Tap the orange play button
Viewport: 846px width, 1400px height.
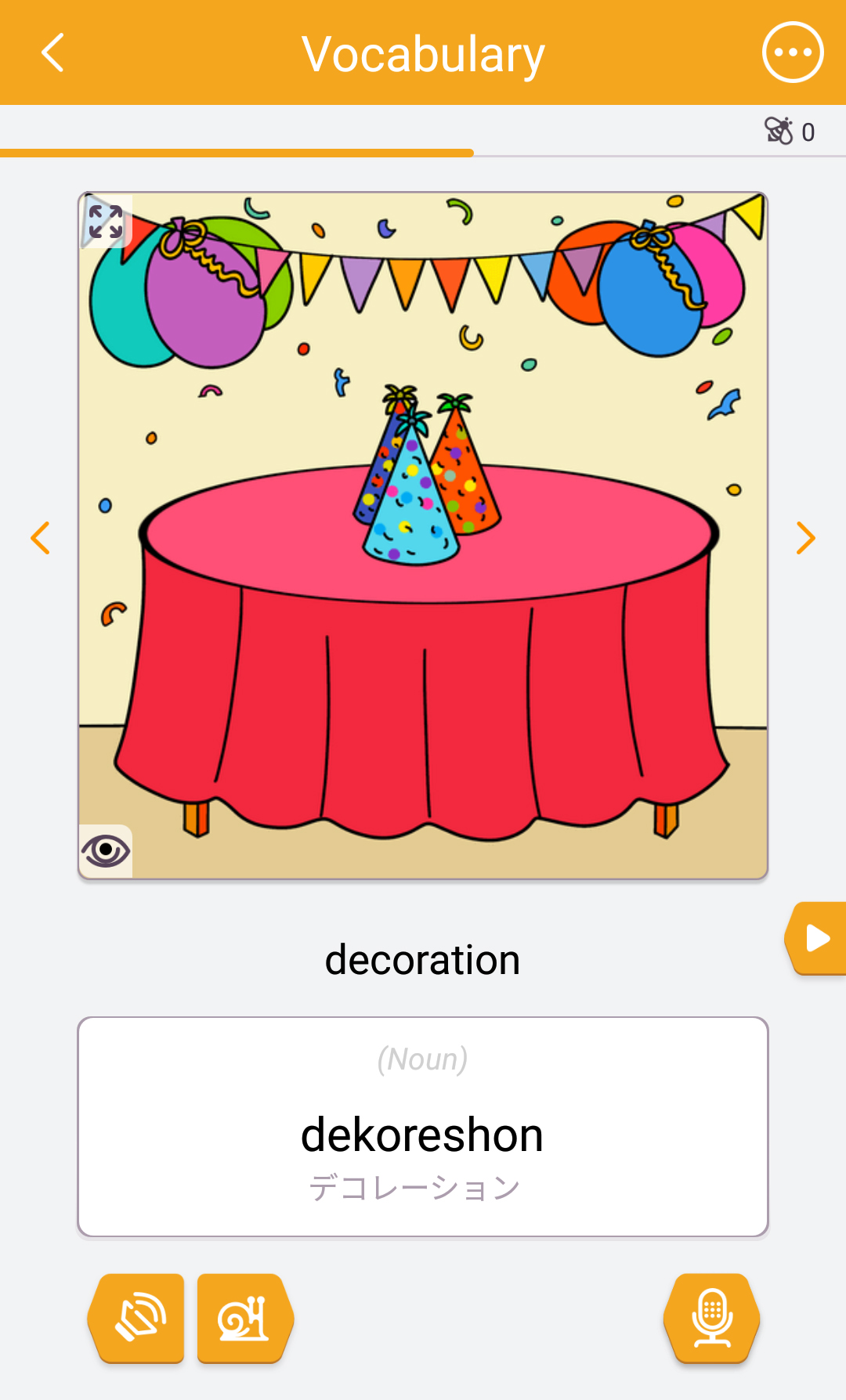pos(816,938)
